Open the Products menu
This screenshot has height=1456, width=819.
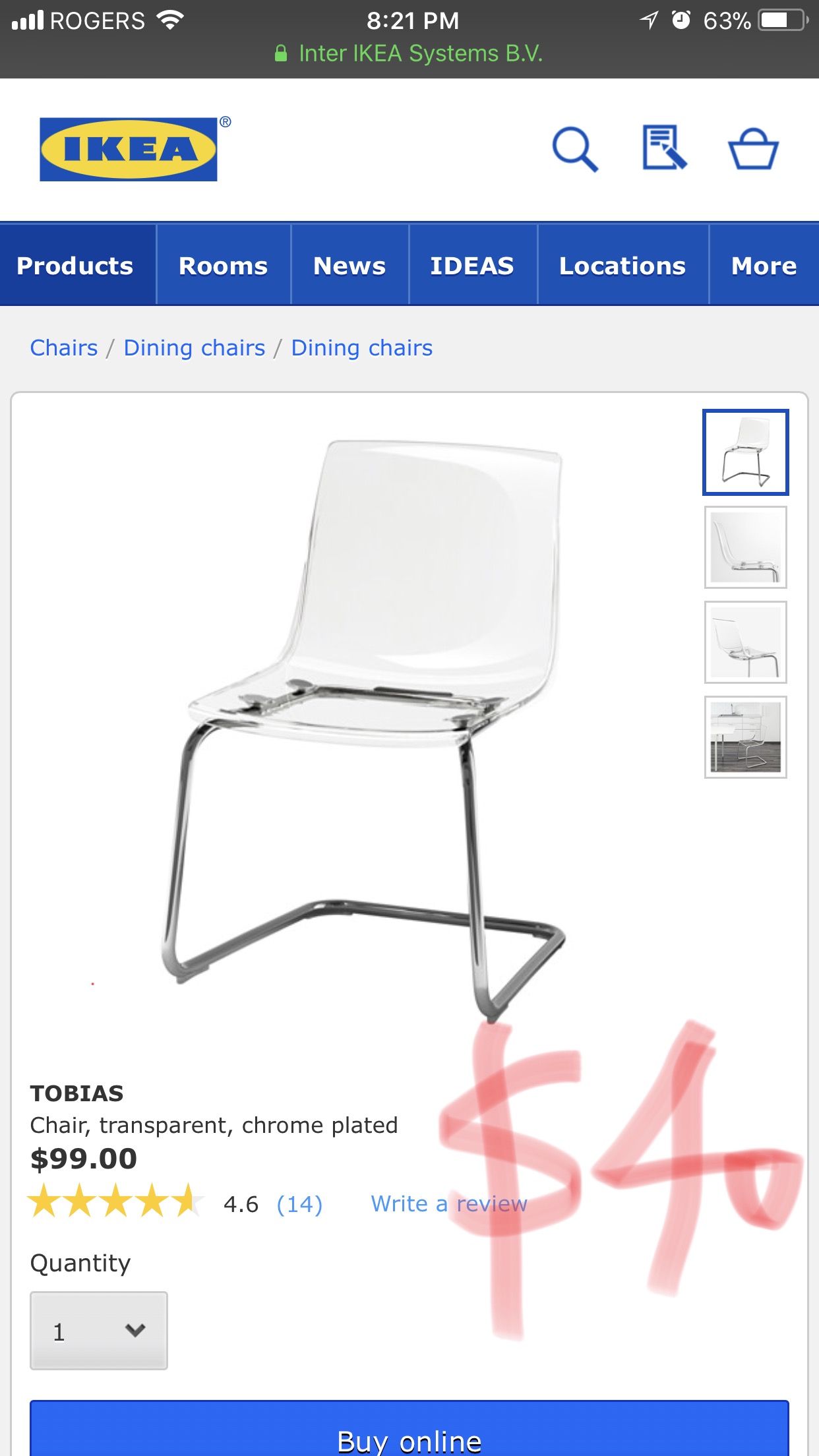tap(75, 266)
